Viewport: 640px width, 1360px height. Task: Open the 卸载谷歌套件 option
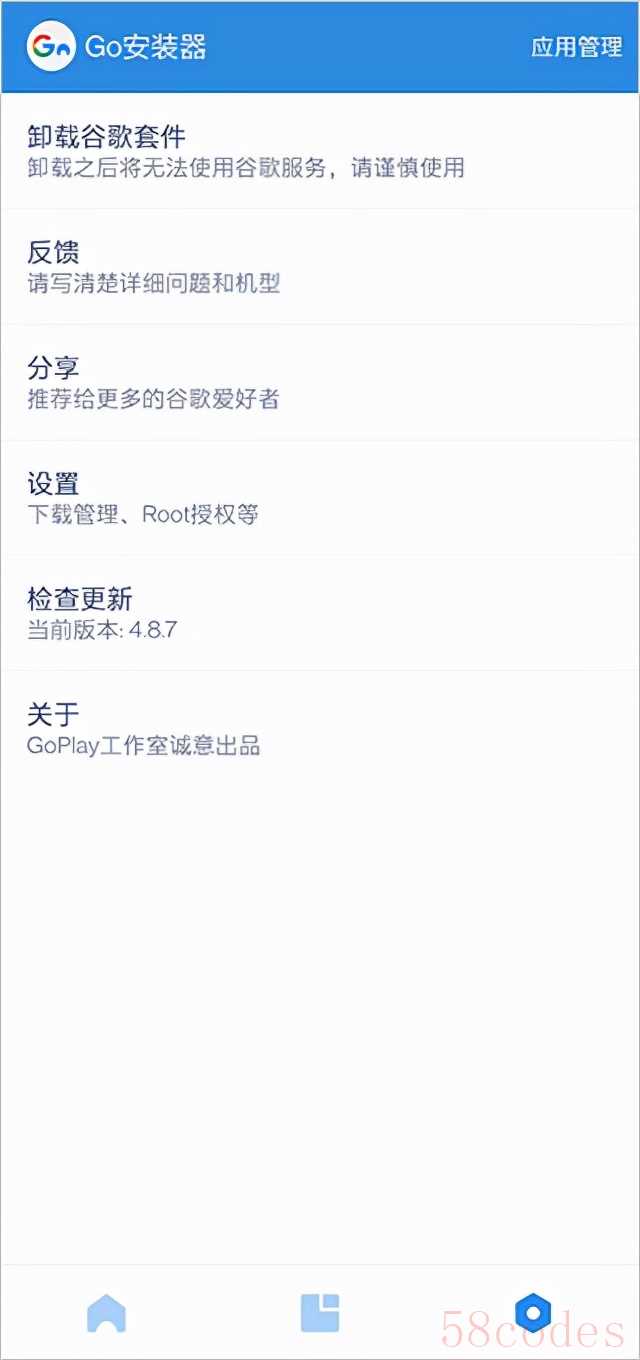tap(320, 151)
